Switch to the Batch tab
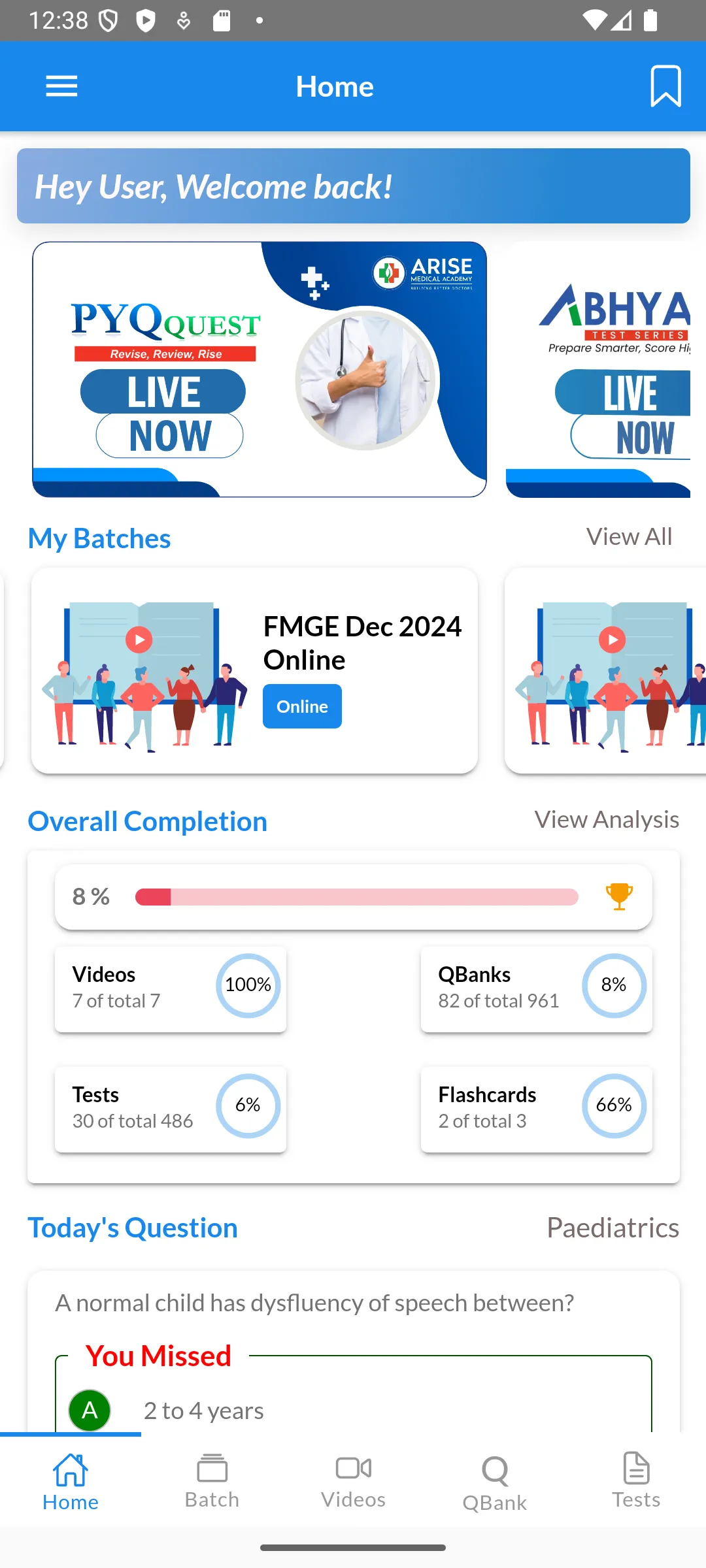This screenshot has width=706, height=1568. pyautogui.click(x=212, y=1482)
